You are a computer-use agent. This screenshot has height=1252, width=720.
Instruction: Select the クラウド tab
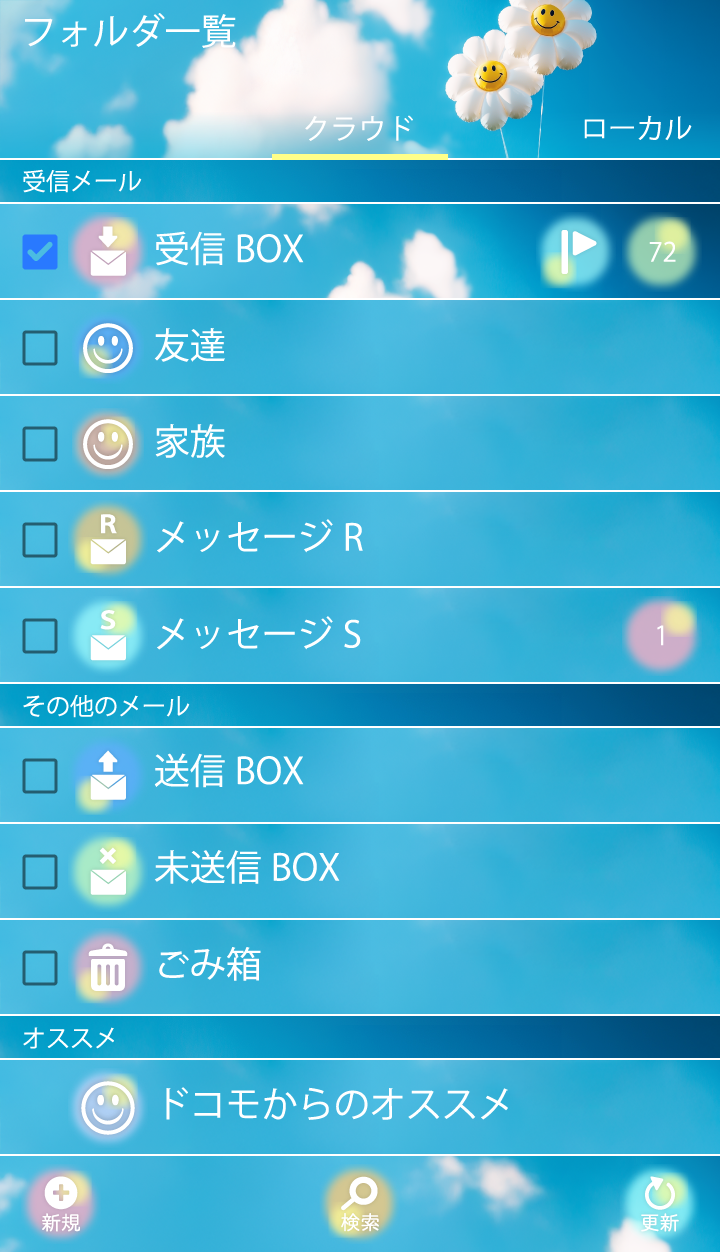click(359, 129)
